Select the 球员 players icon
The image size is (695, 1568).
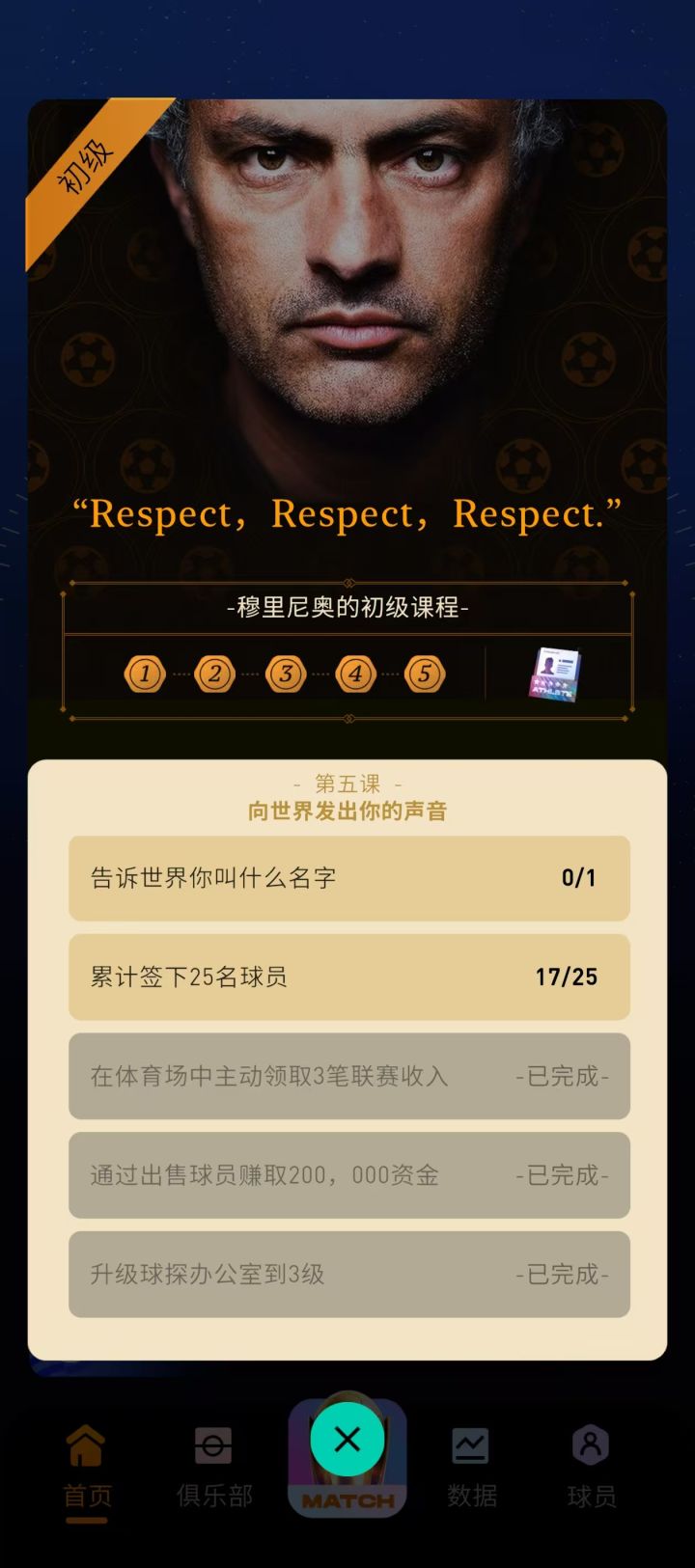(x=590, y=1445)
